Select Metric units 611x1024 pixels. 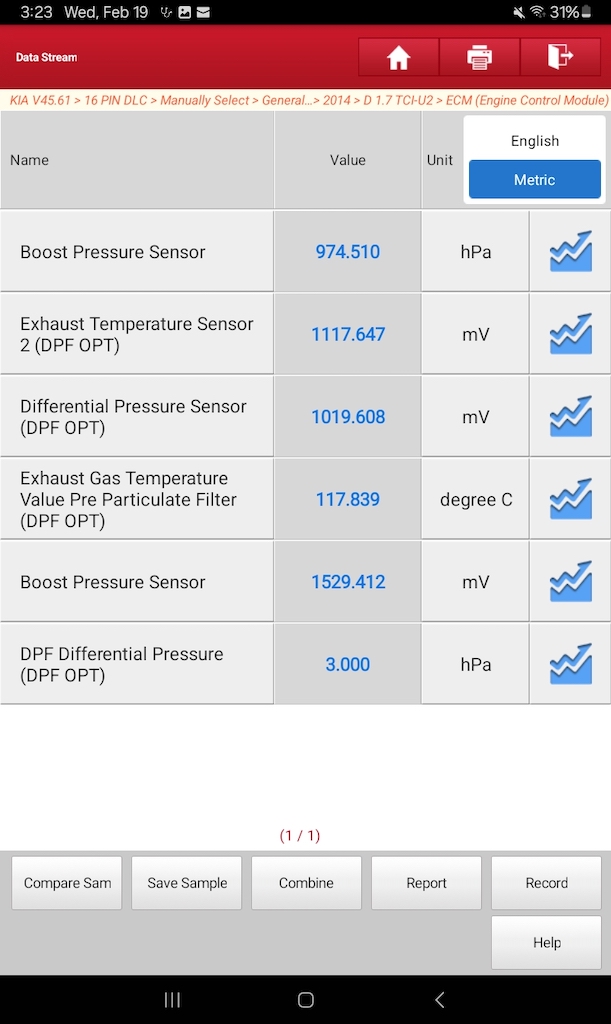coord(535,180)
